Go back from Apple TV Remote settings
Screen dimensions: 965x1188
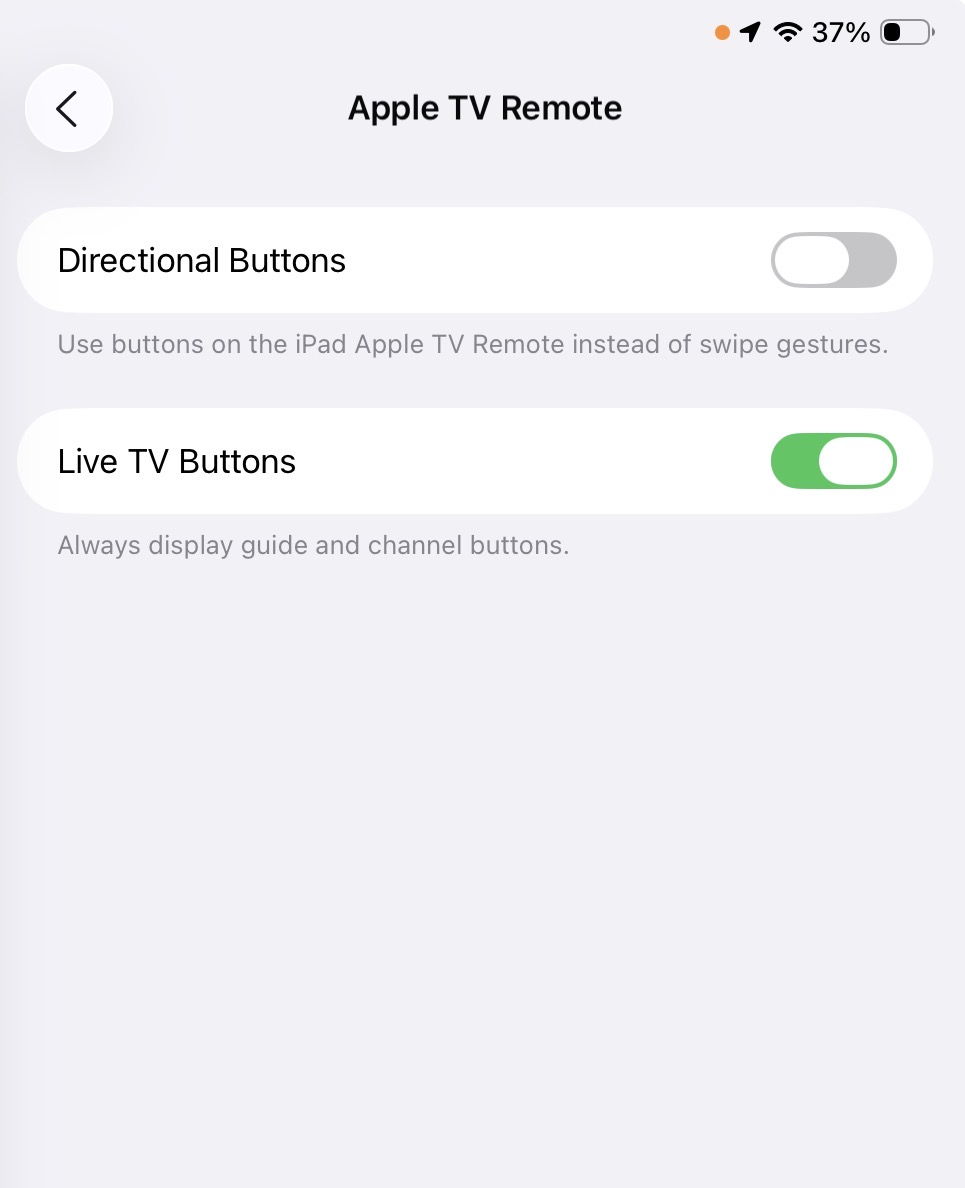68,108
